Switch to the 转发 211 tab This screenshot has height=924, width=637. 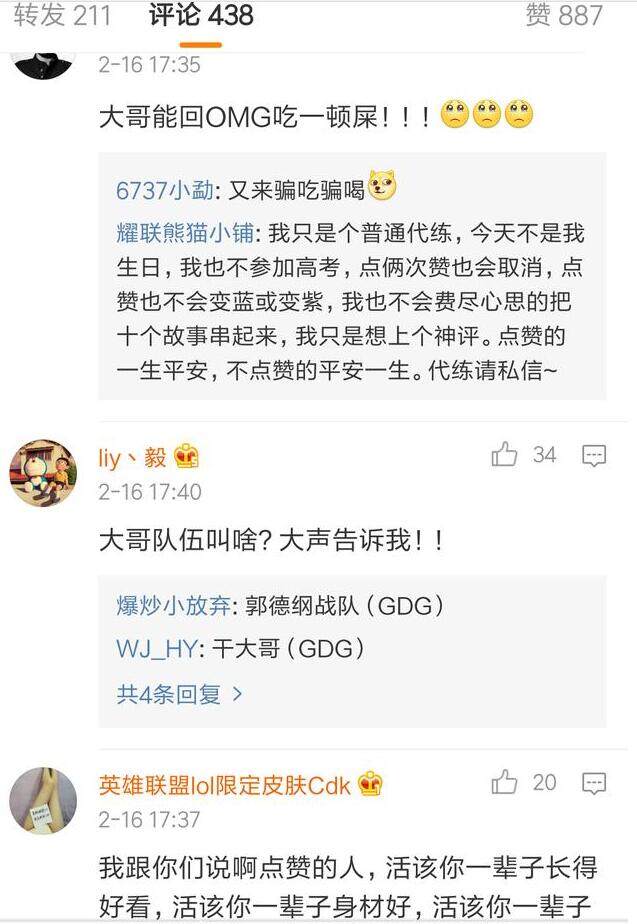pos(62,15)
